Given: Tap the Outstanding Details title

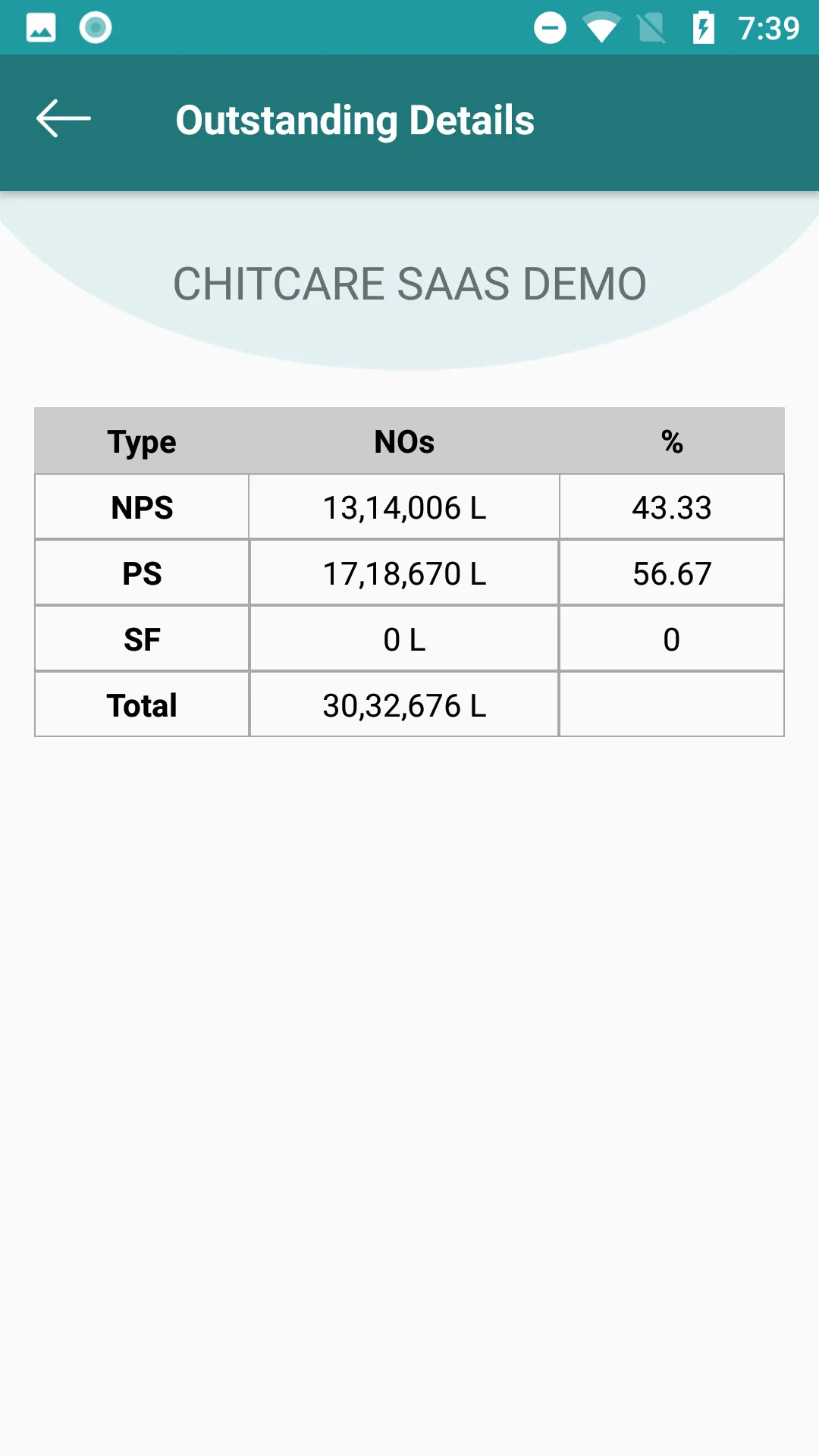Looking at the screenshot, I should coord(356,119).
